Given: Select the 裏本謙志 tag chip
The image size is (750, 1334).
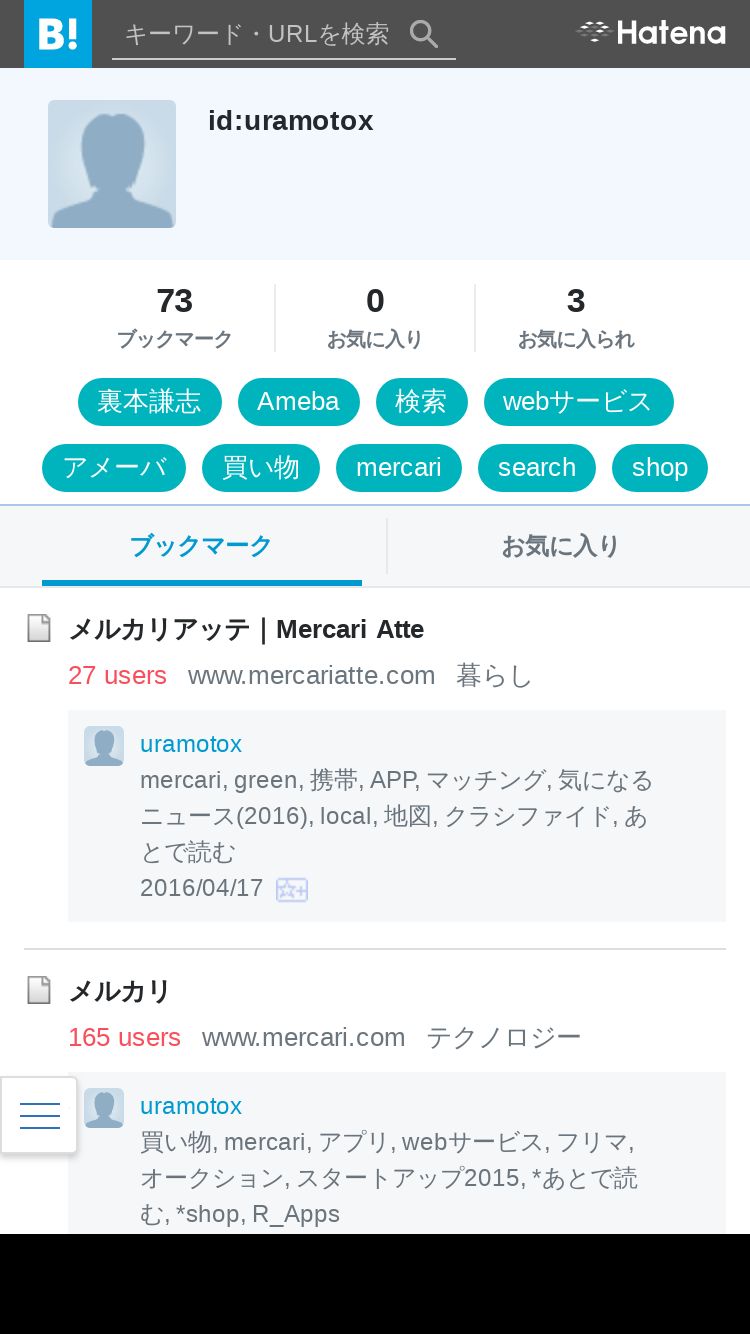Looking at the screenshot, I should click(x=150, y=402).
